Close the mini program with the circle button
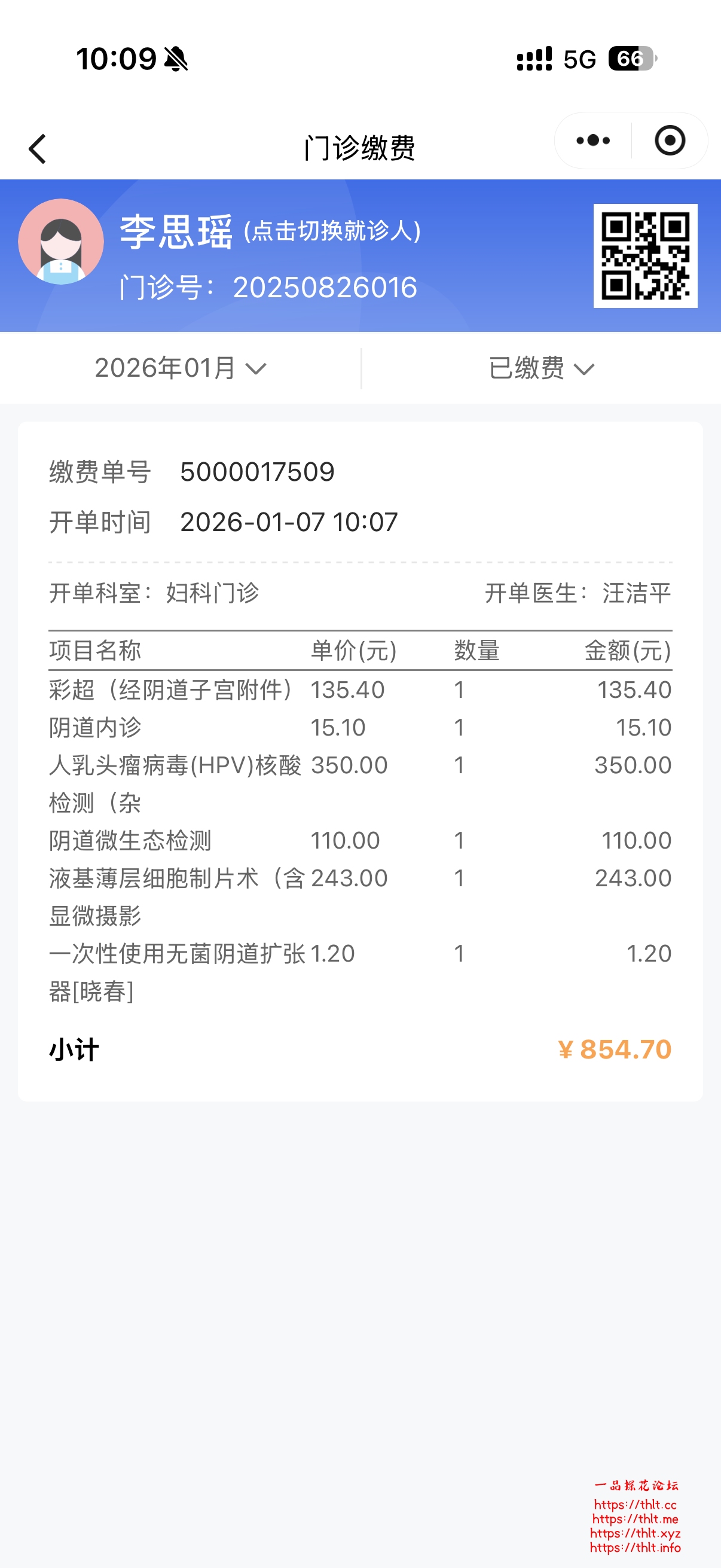The image size is (721, 1568). (670, 141)
